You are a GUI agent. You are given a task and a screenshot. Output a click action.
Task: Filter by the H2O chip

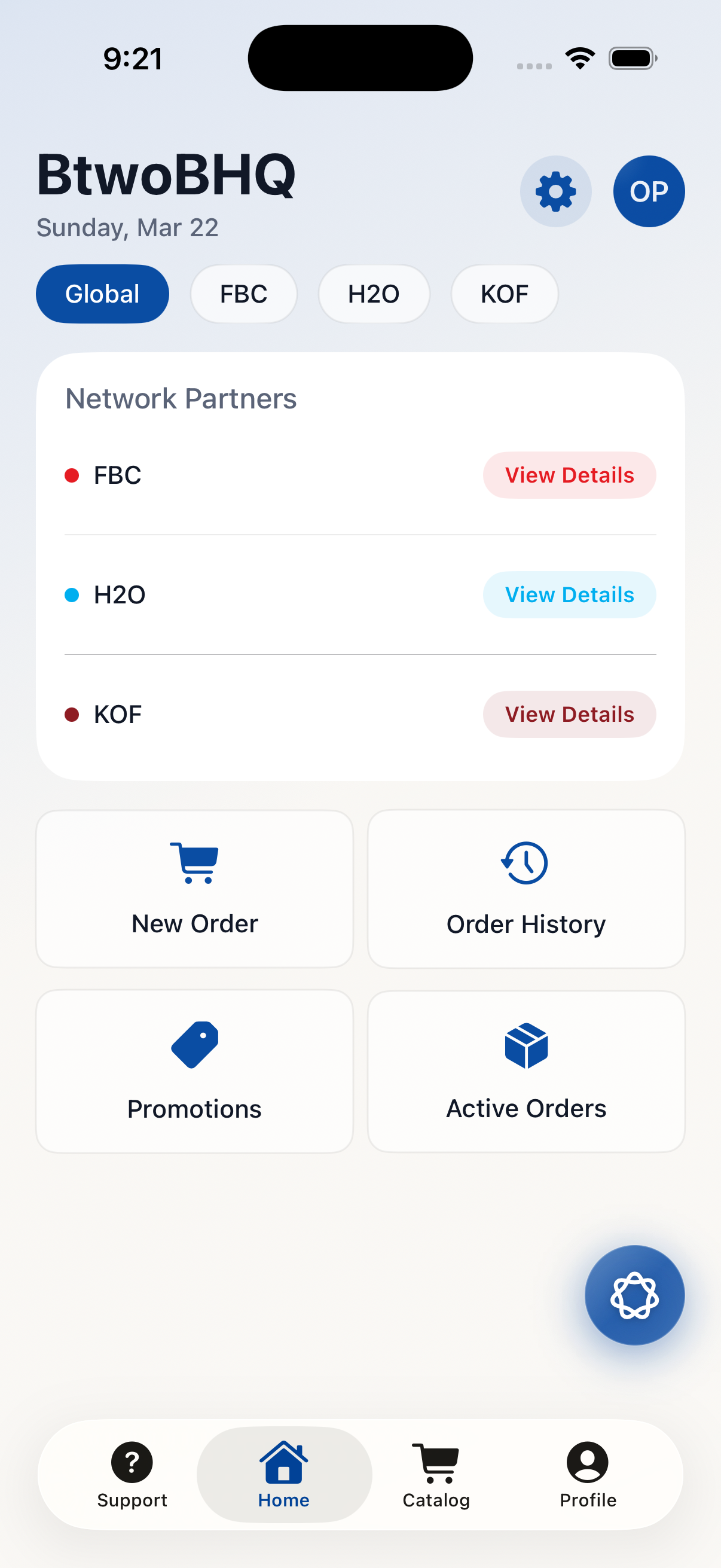[x=373, y=294]
